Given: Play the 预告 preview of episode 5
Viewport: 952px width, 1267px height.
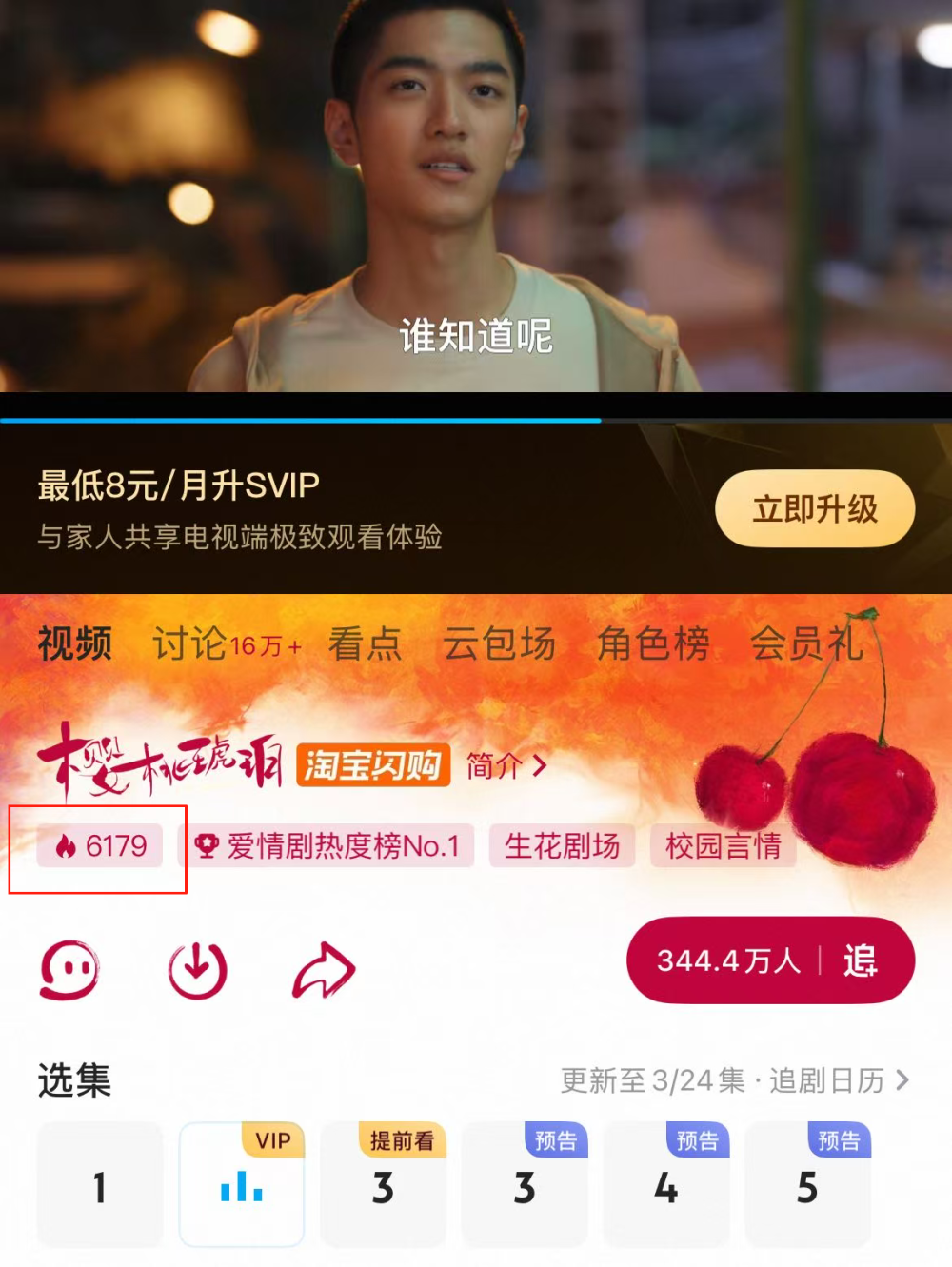Looking at the screenshot, I should 807,1186.
